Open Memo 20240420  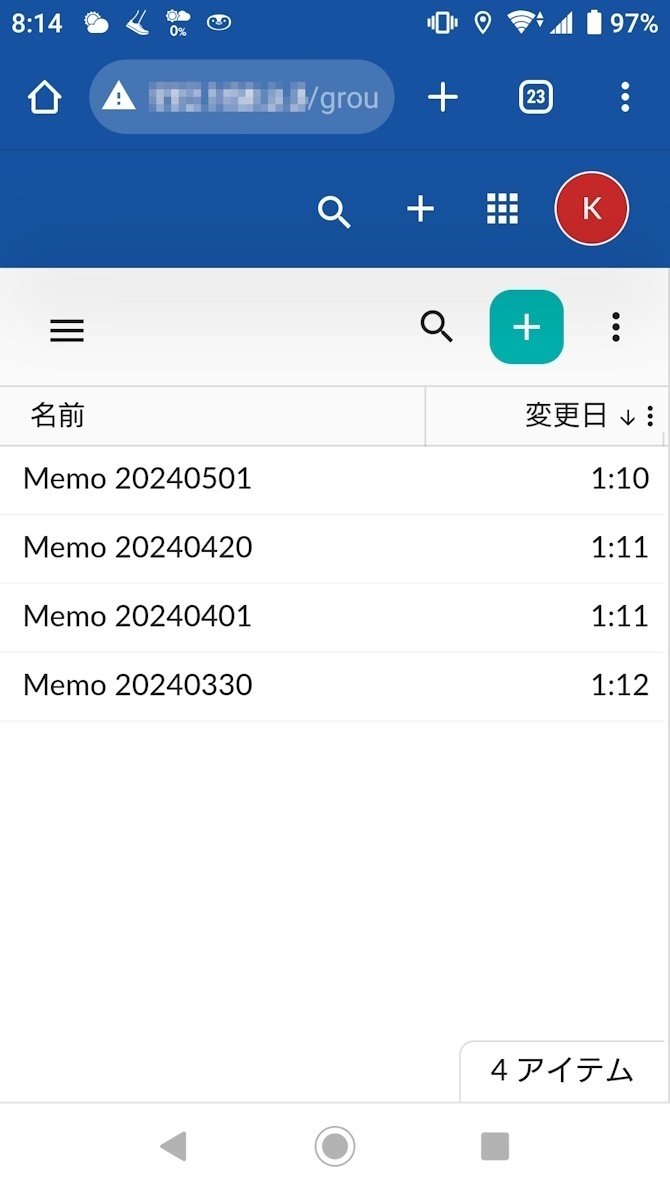[332, 549]
